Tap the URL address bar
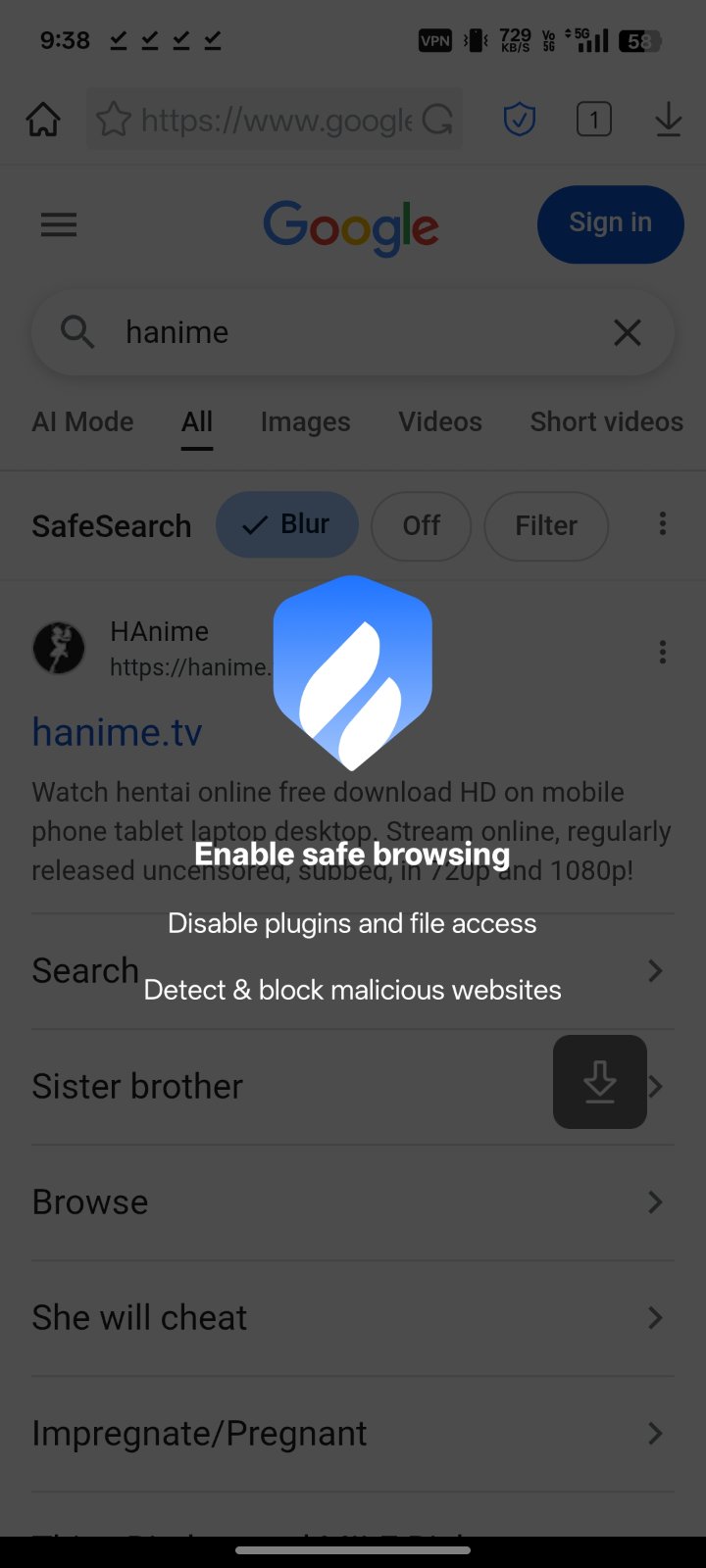 click(277, 121)
